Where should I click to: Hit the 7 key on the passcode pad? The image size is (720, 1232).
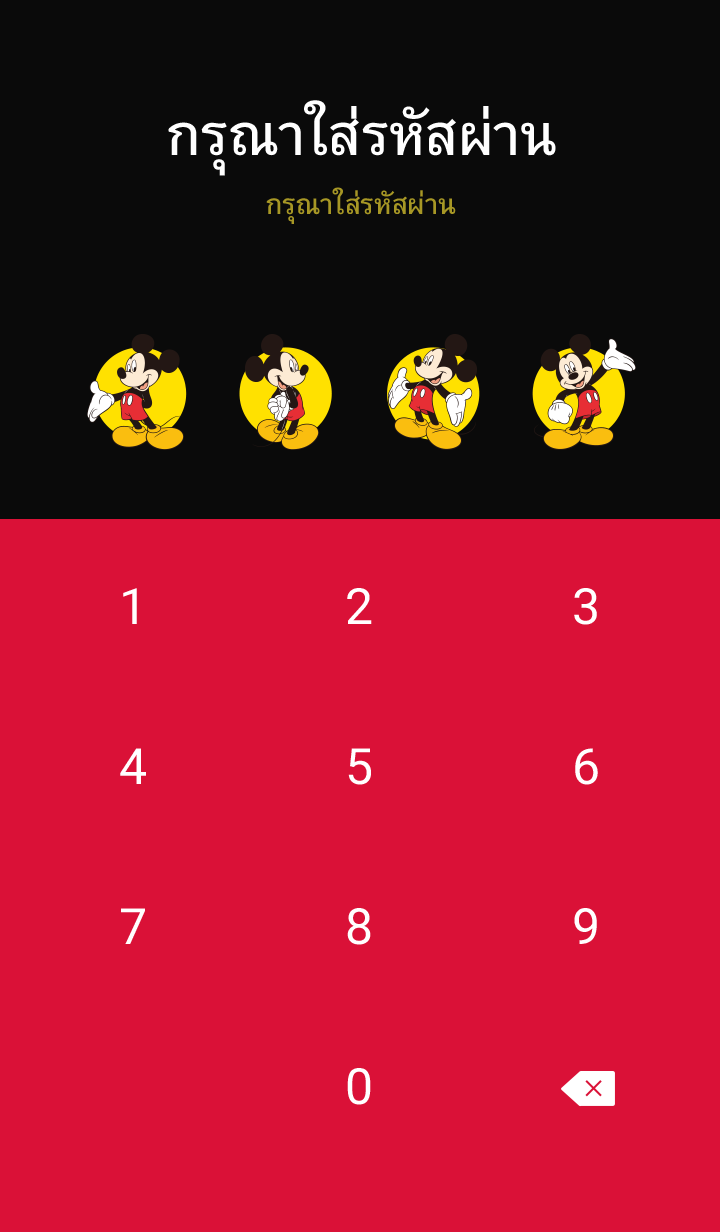133,927
